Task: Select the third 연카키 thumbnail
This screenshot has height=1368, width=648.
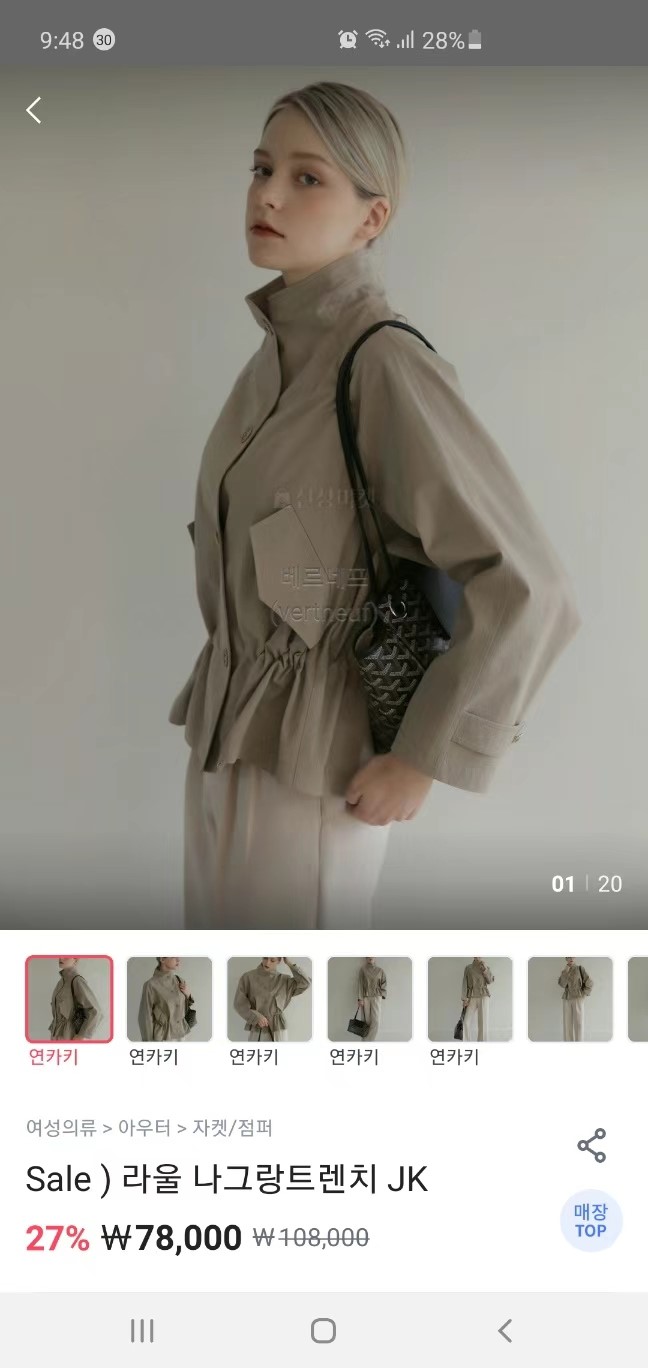Action: tap(269, 999)
